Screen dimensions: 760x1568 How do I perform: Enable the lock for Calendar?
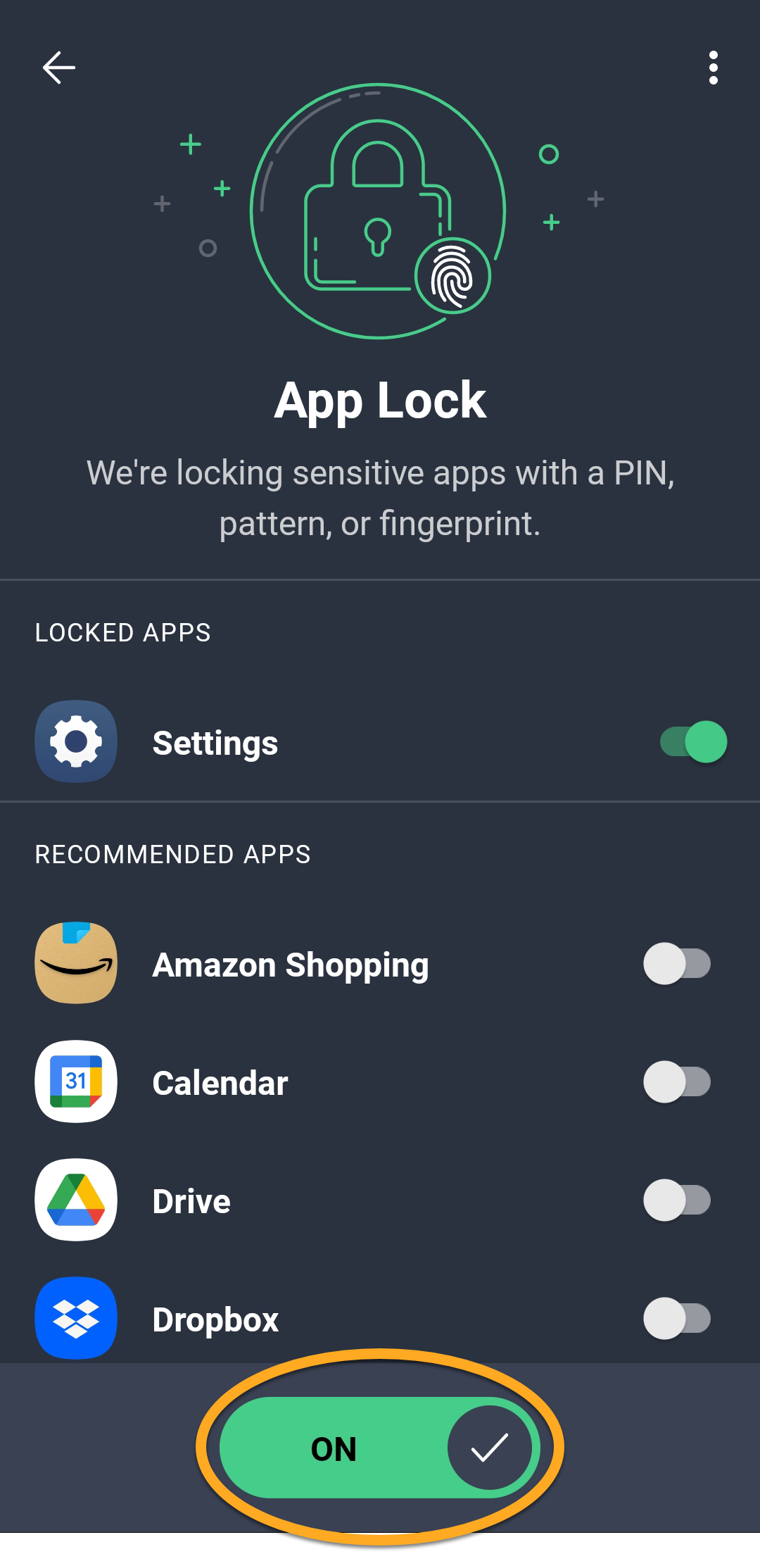pos(677,1082)
